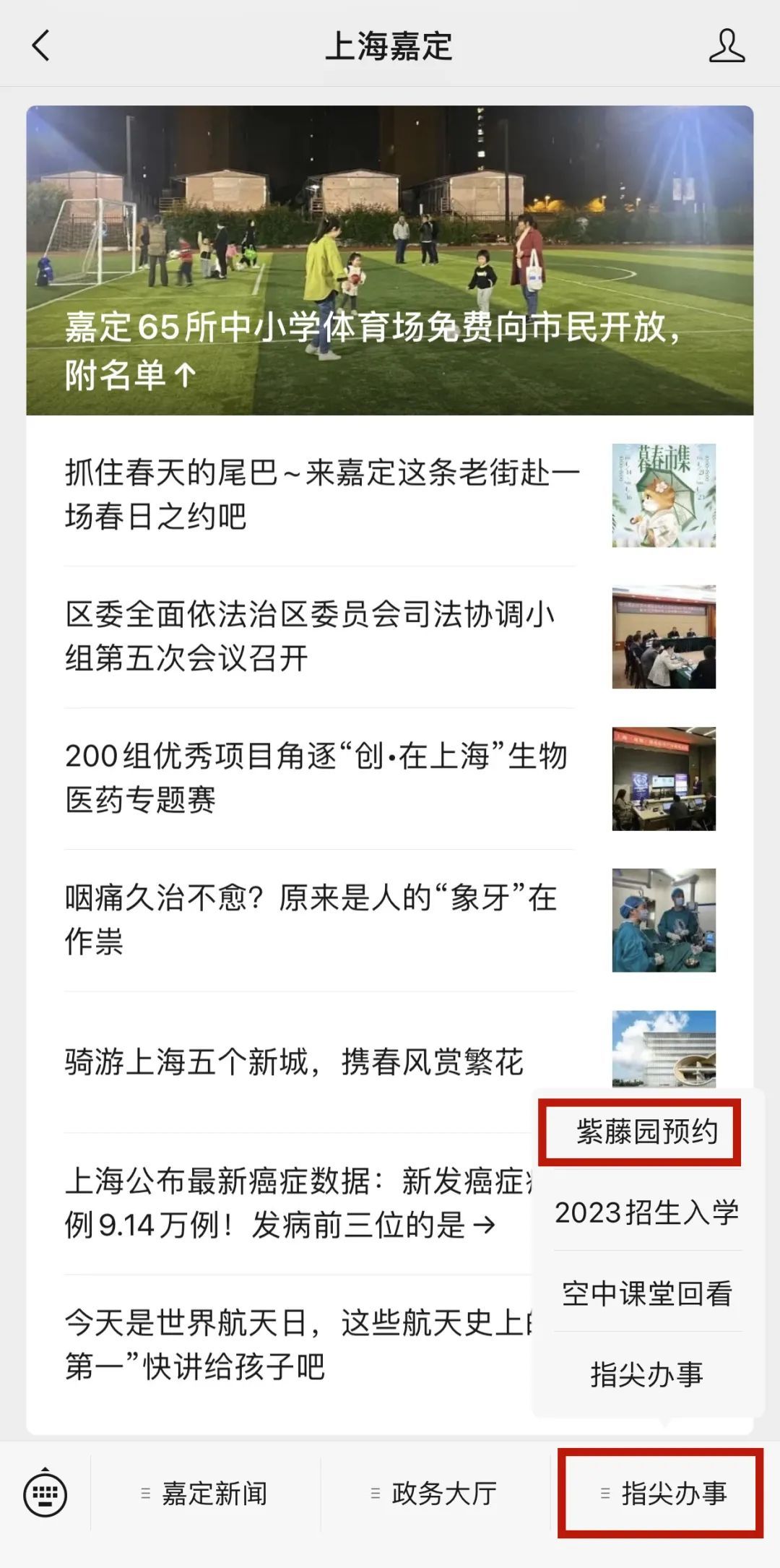Open the 嘉定65所中小学体育场 headline article

click(x=390, y=260)
